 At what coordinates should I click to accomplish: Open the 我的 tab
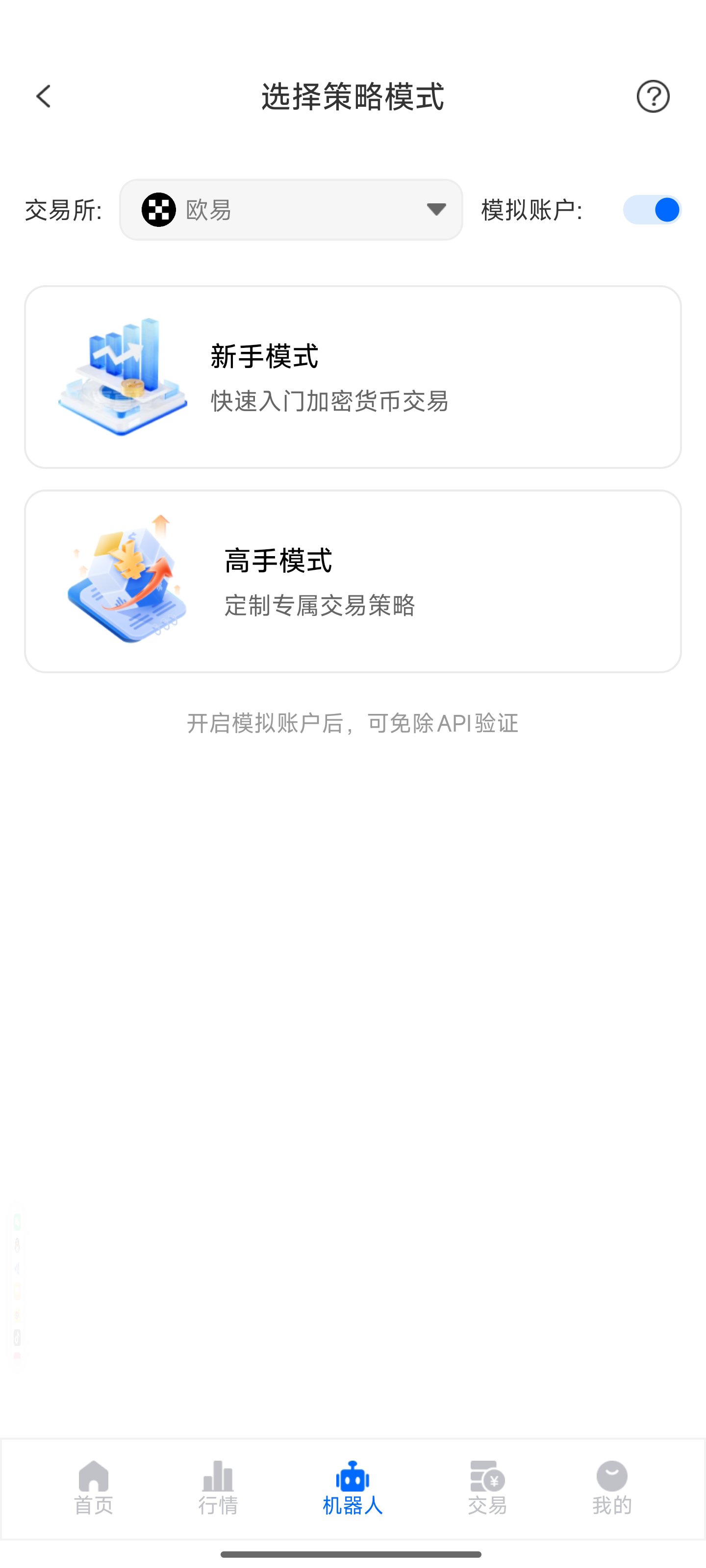tap(611, 1488)
